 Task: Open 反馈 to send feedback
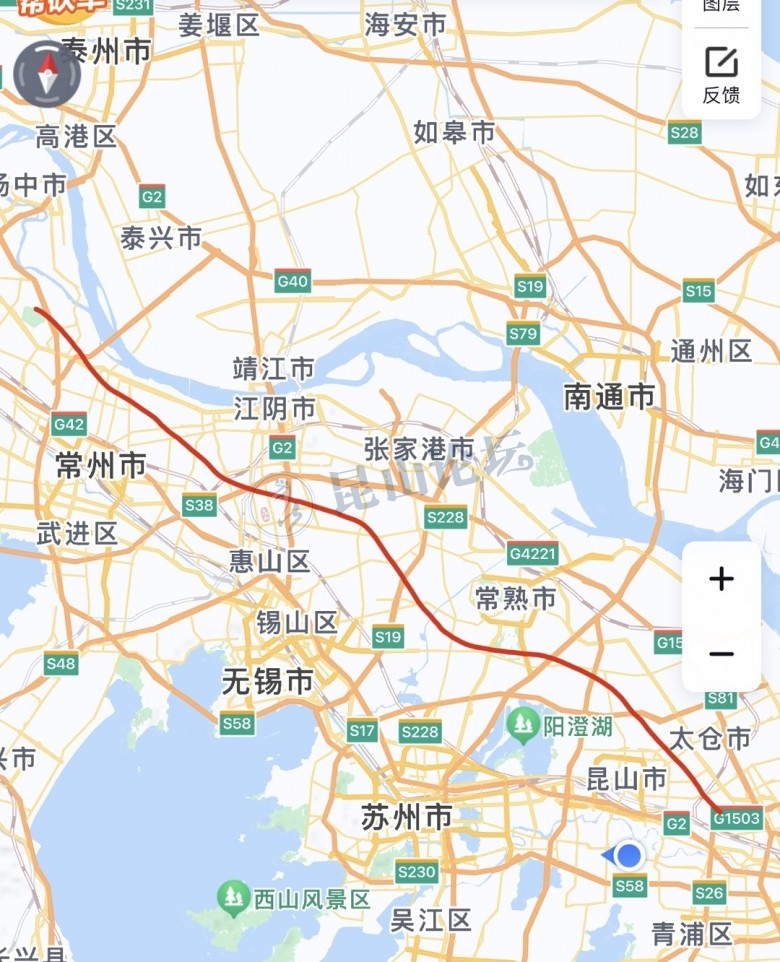[721, 75]
